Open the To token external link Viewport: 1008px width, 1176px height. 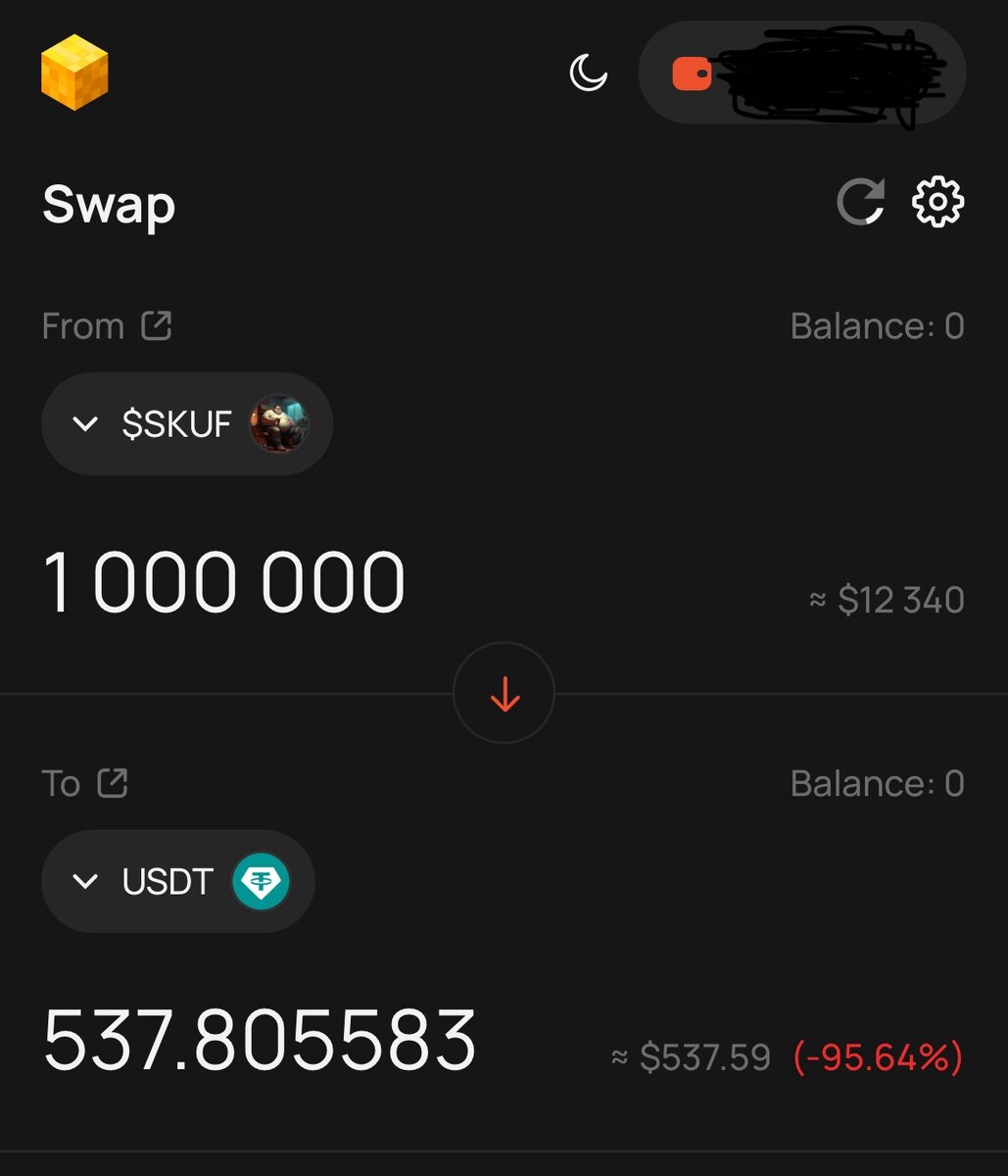point(113,783)
